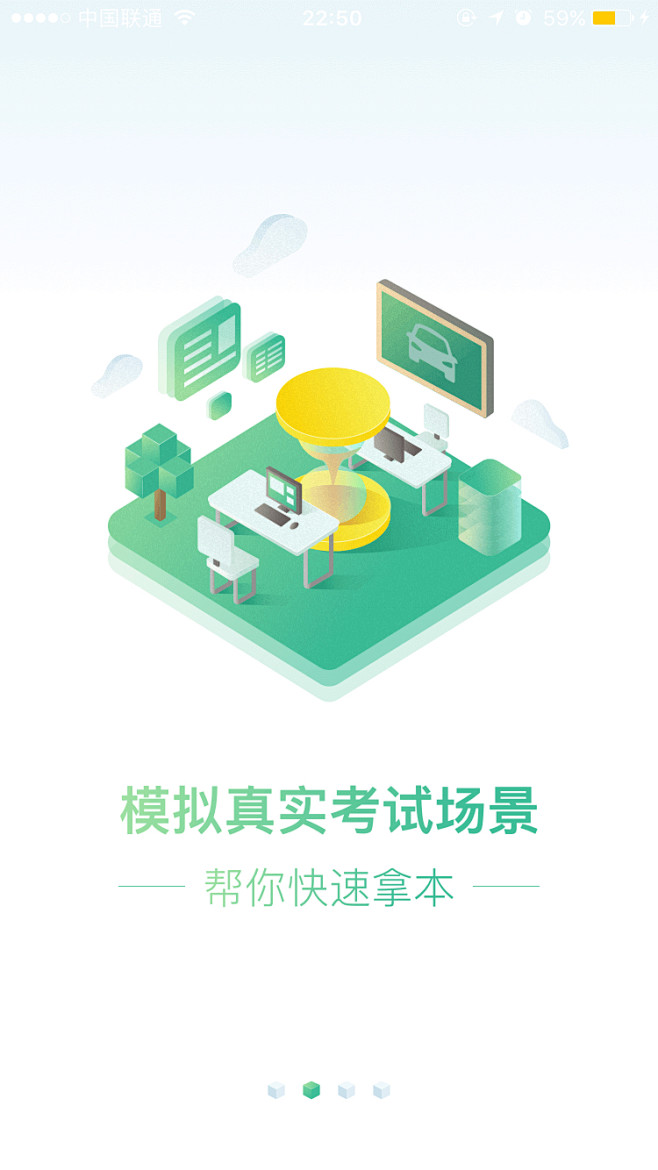The width and height of the screenshot is (658, 1170).
Task: Jump to the first onboarding page dot
Action: 276,1090
